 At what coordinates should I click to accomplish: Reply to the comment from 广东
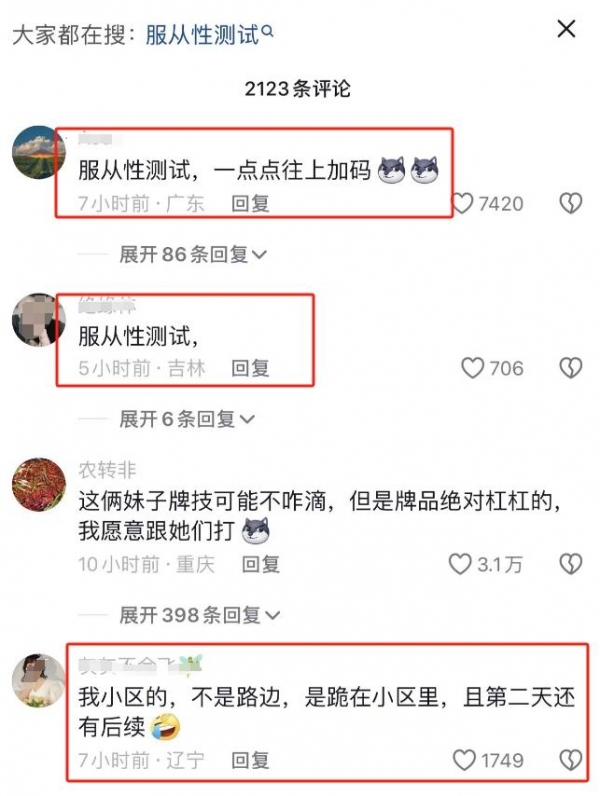pos(250,204)
